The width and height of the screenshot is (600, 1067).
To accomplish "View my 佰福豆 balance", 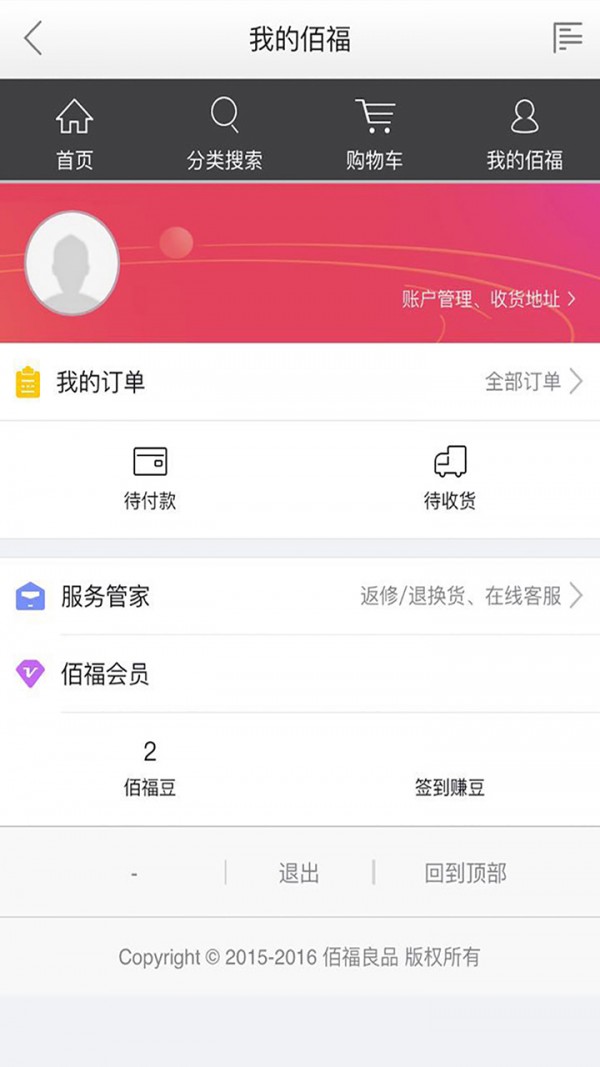I will click(150, 768).
